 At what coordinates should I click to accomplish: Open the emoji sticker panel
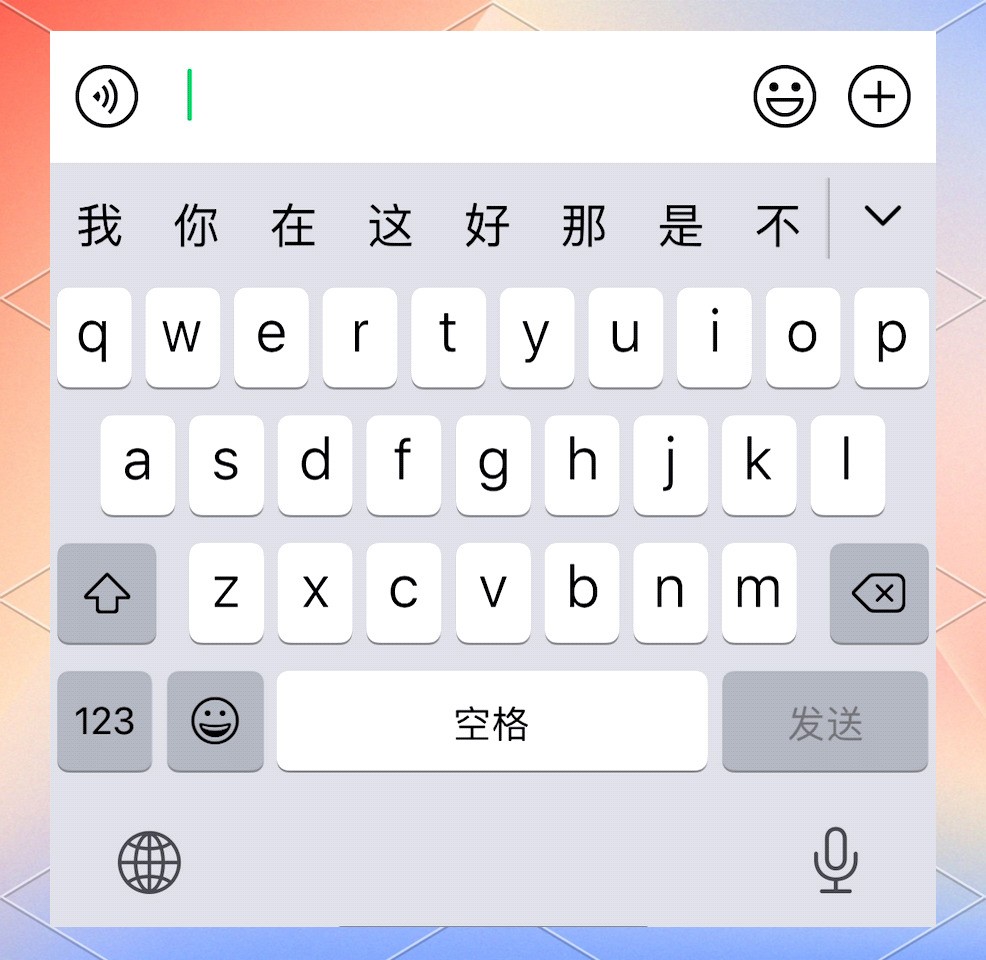point(784,97)
